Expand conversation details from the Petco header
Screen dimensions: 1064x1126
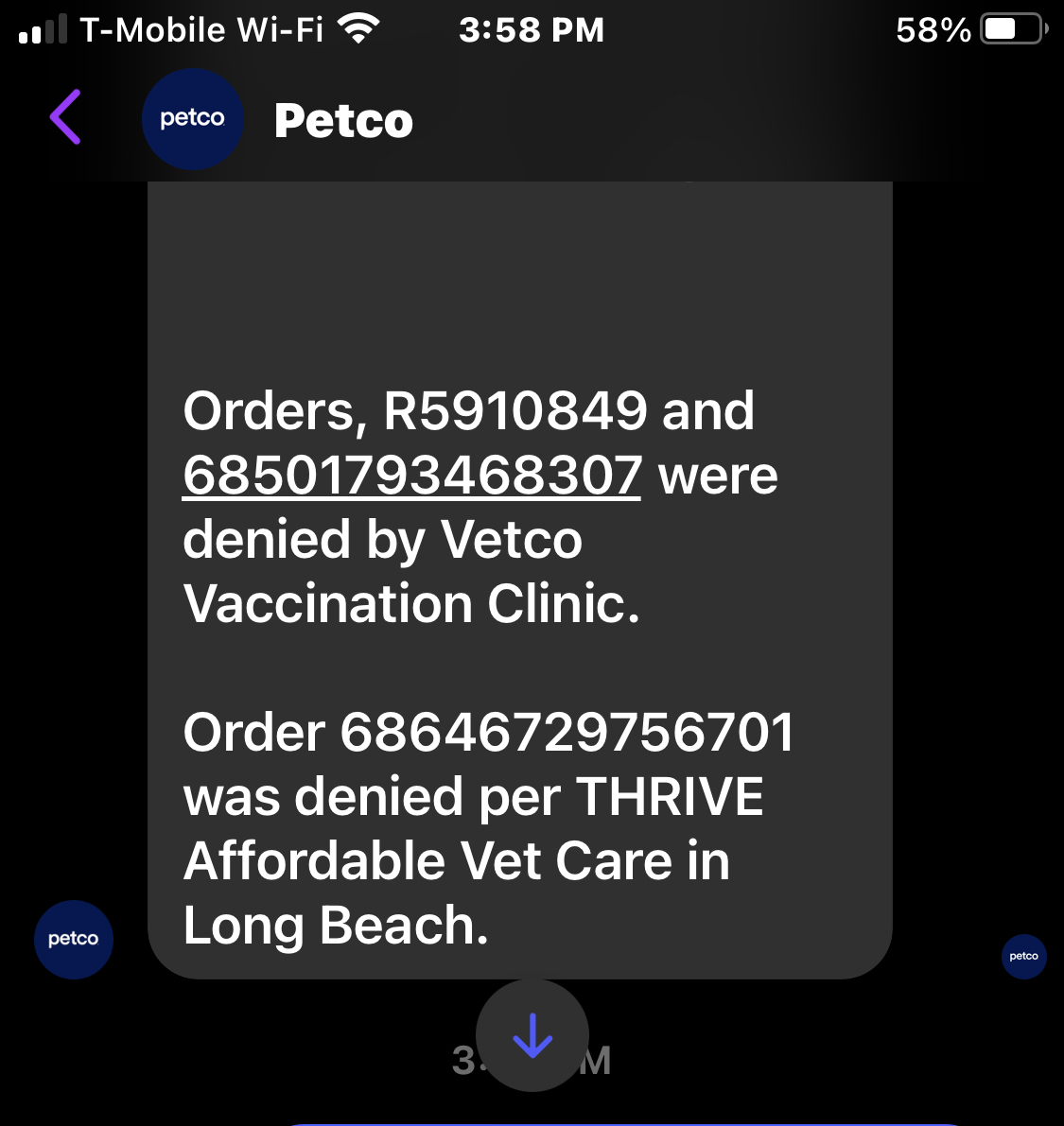click(343, 120)
